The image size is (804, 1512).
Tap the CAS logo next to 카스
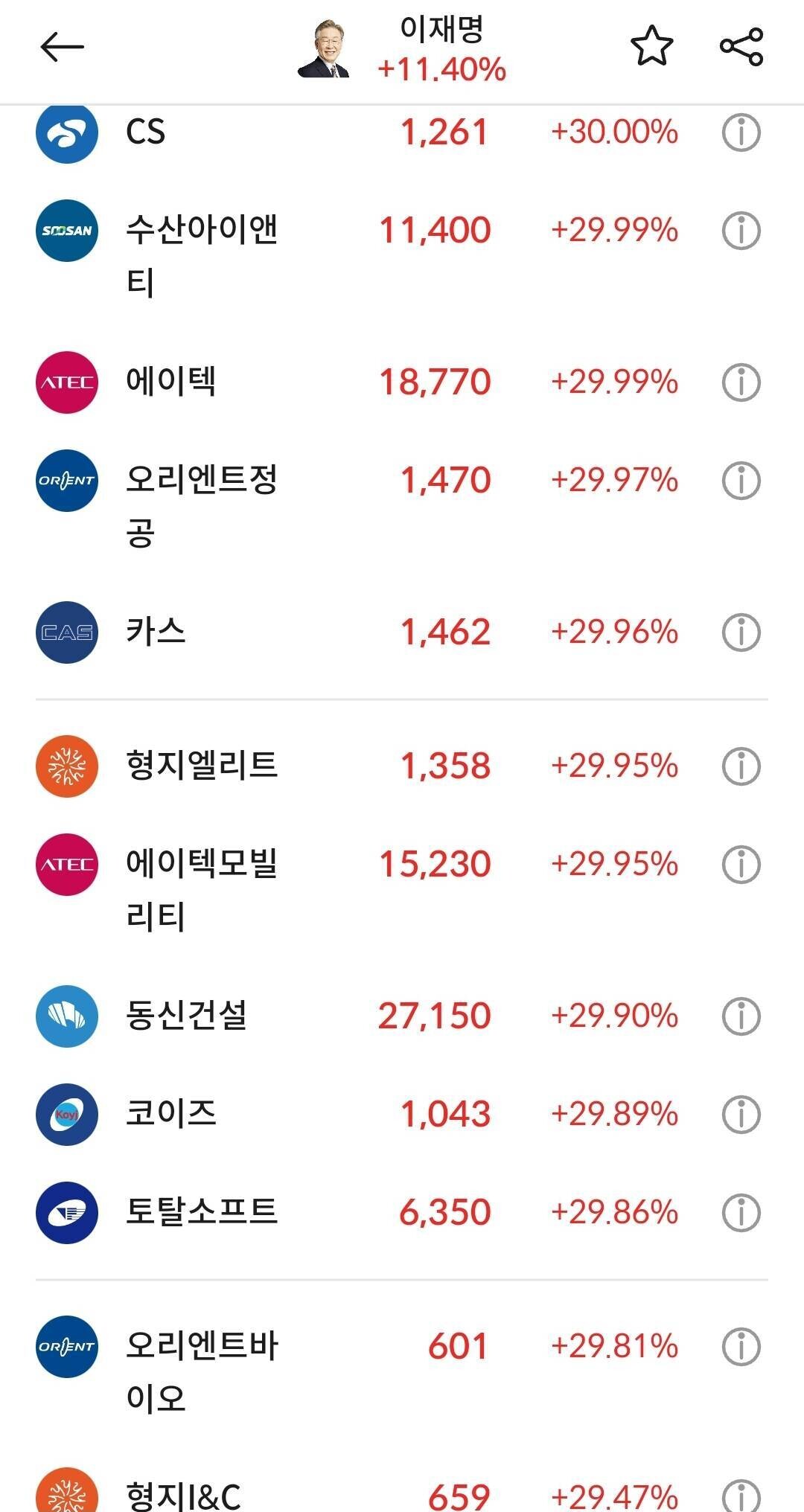point(66,631)
